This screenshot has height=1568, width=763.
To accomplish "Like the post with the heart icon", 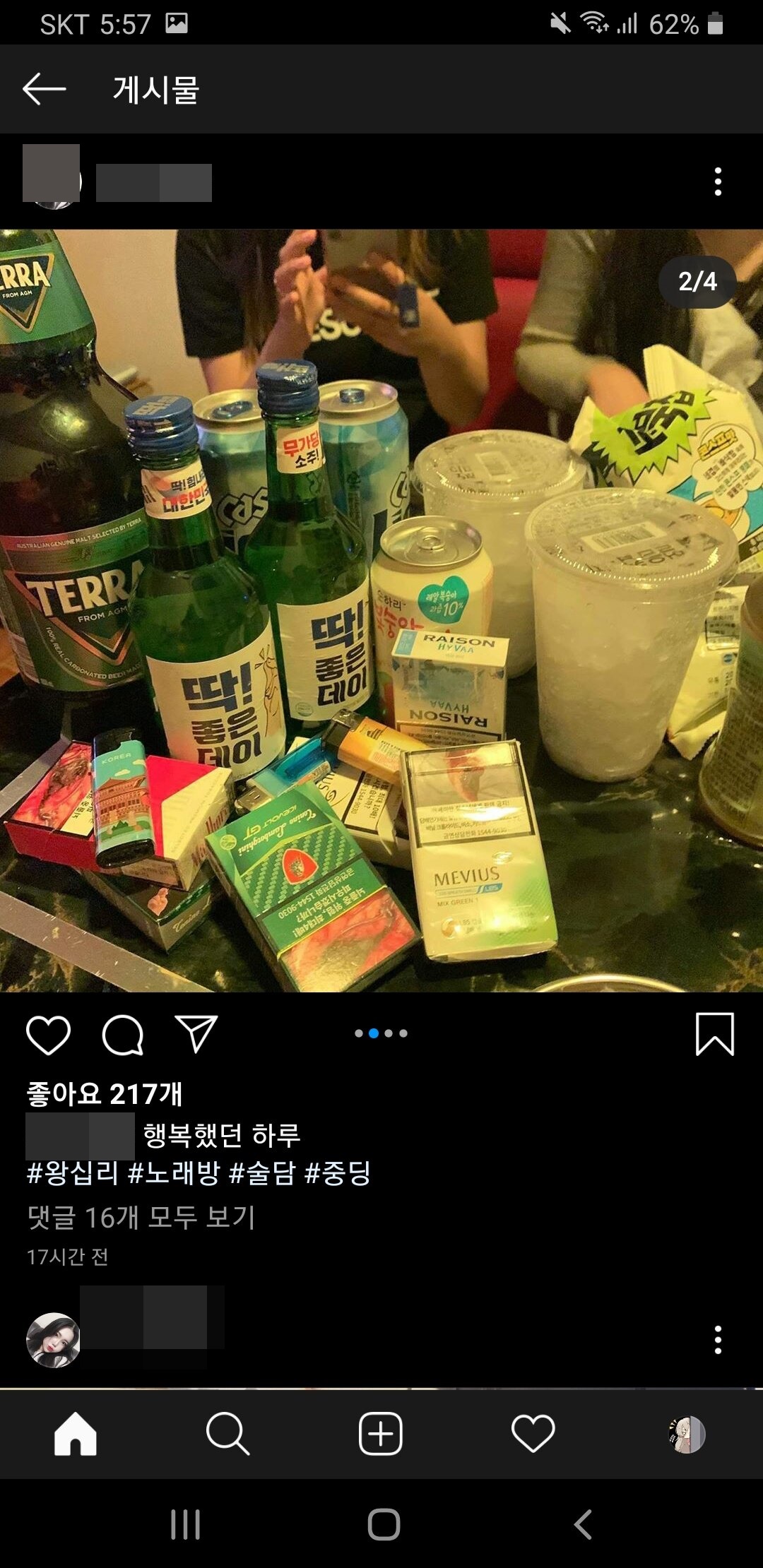I will 48,1035.
